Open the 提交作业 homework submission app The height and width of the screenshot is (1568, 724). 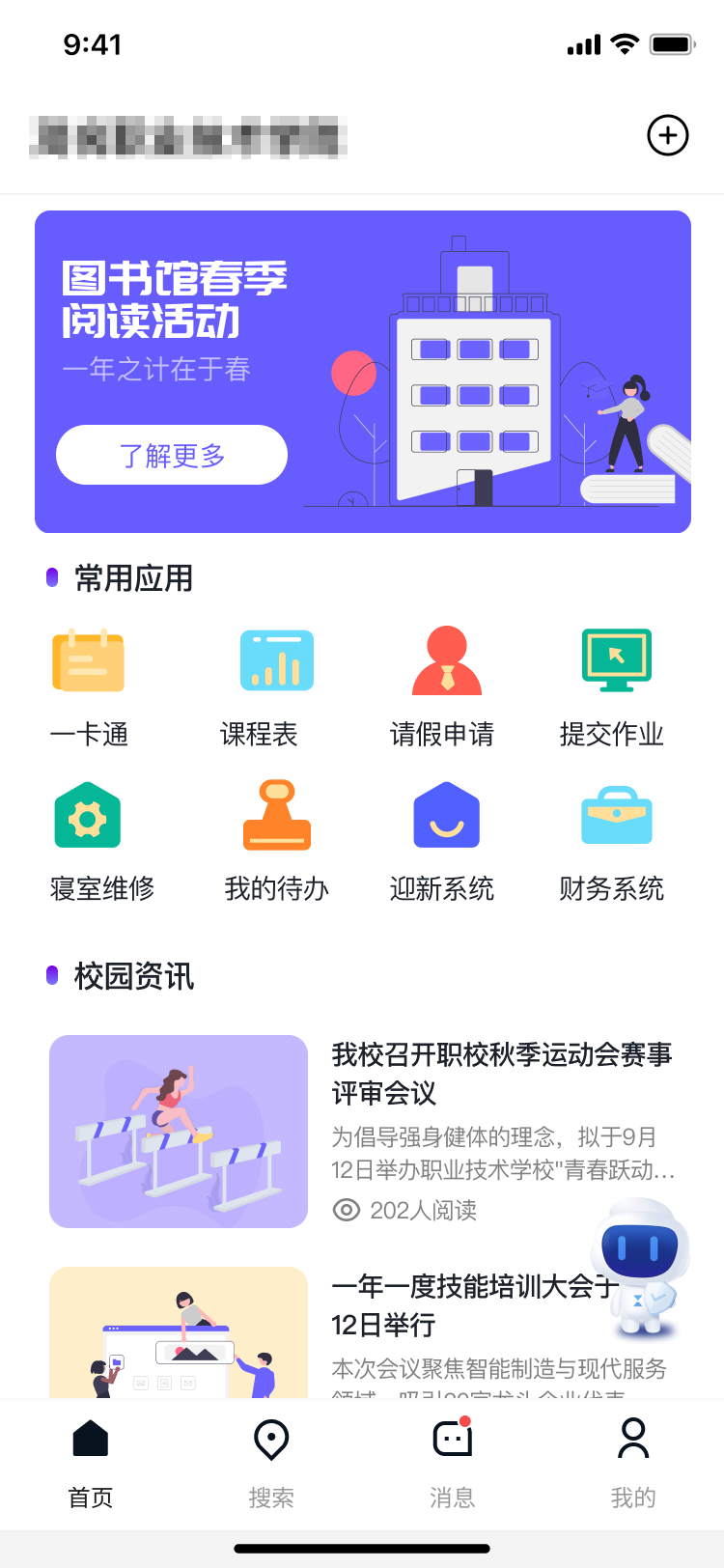616,681
